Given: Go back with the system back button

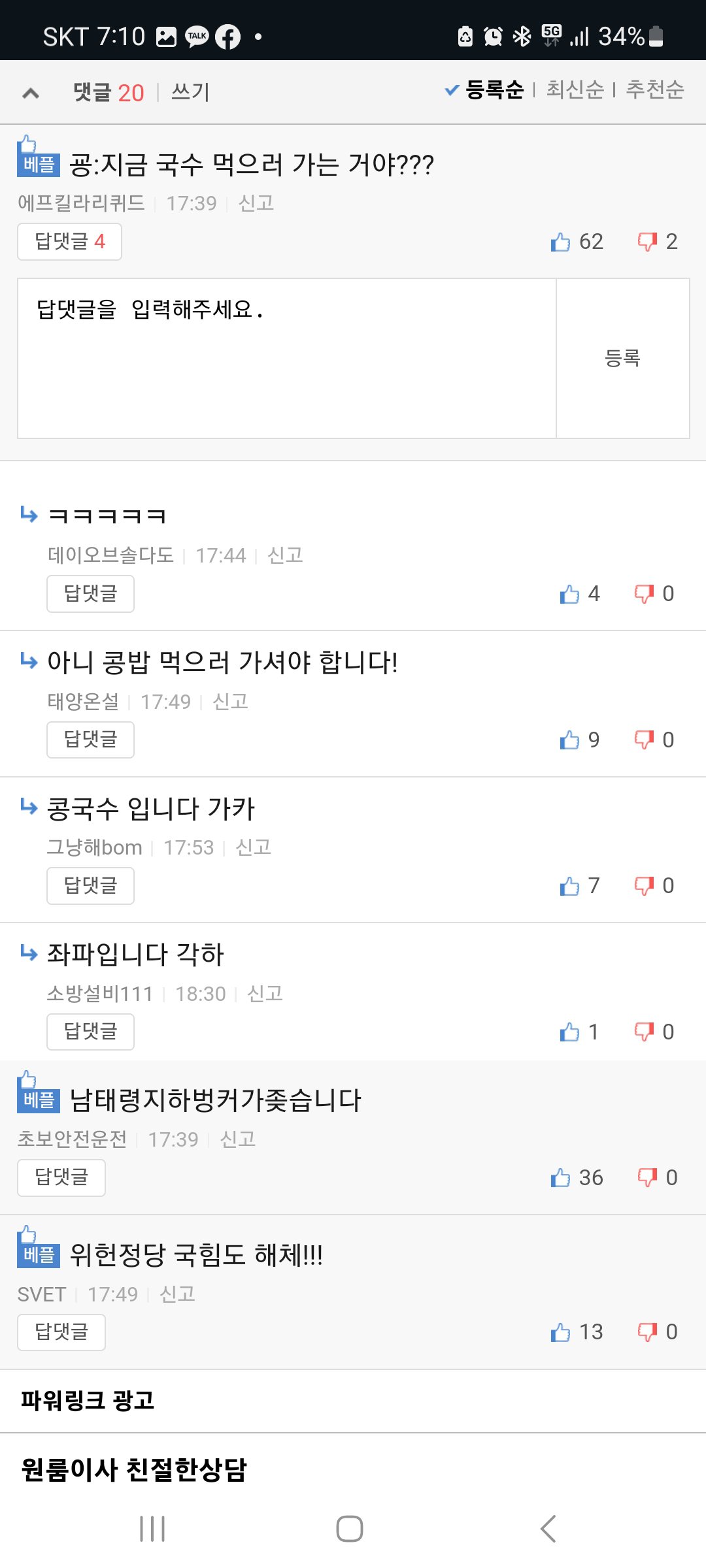Looking at the screenshot, I should tap(548, 1529).
